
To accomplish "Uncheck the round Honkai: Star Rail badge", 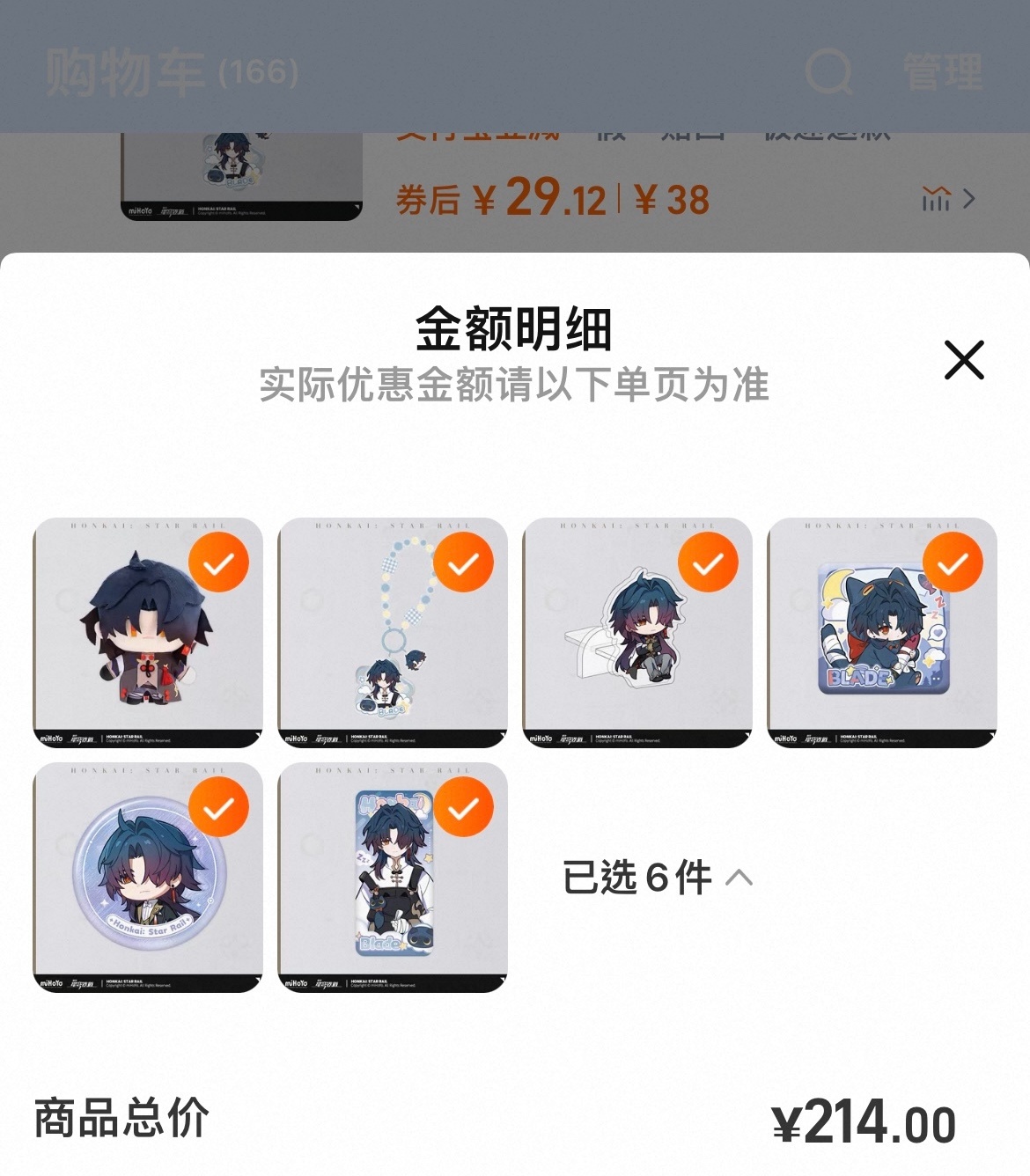I will [218, 808].
